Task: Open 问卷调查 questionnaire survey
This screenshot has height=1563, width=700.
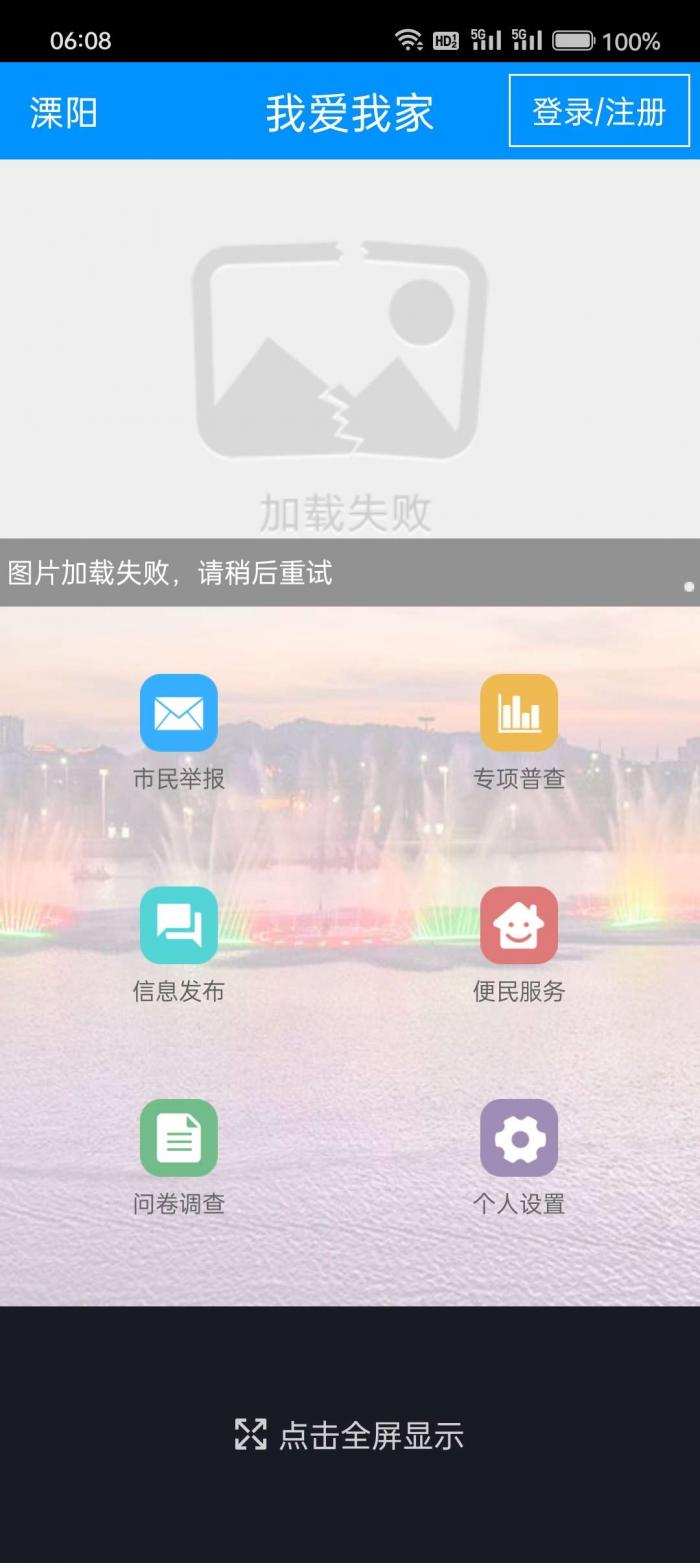Action: [179, 1138]
